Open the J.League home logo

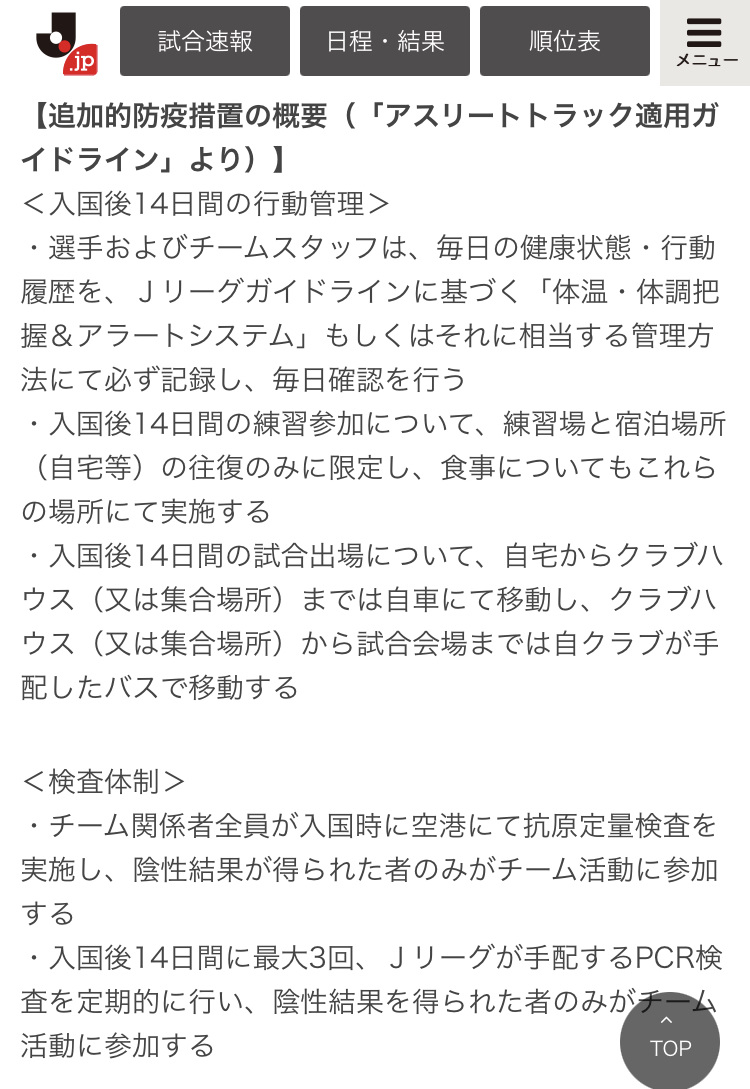pyautogui.click(x=65, y=42)
